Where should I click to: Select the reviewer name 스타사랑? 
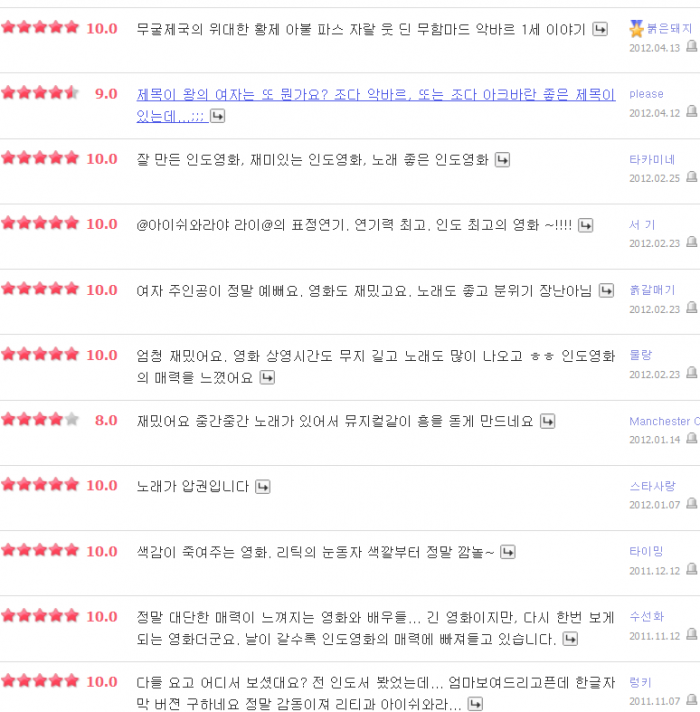[651, 486]
